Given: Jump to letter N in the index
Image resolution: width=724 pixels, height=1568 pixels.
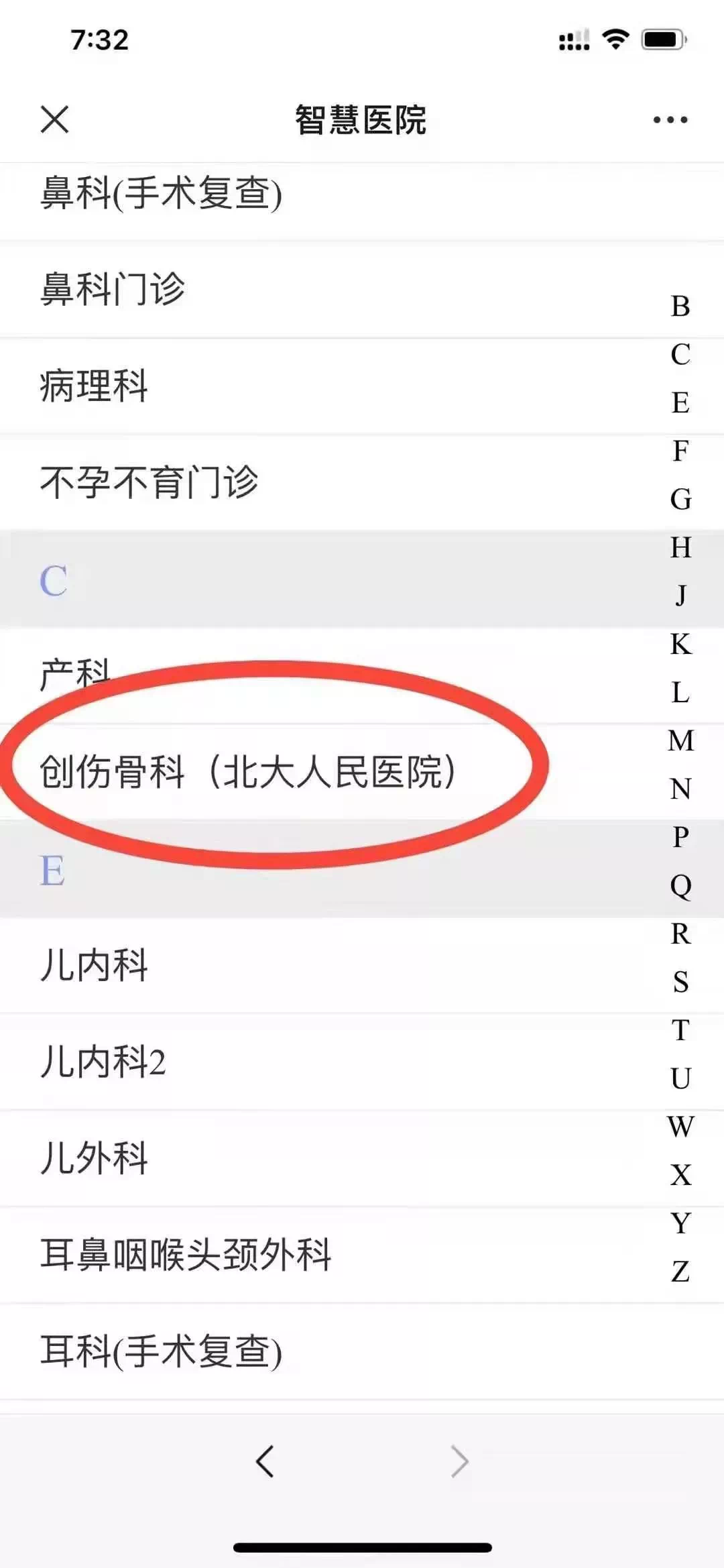Looking at the screenshot, I should coord(680,789).
